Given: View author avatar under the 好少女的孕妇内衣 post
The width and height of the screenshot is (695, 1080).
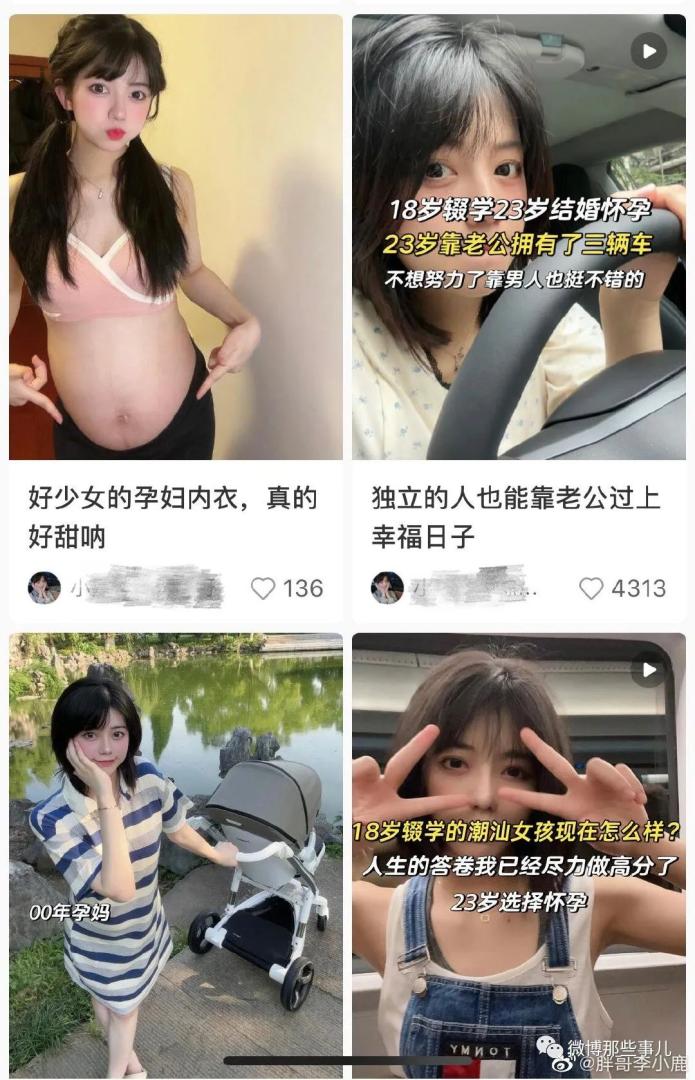Looking at the screenshot, I should tap(44, 588).
